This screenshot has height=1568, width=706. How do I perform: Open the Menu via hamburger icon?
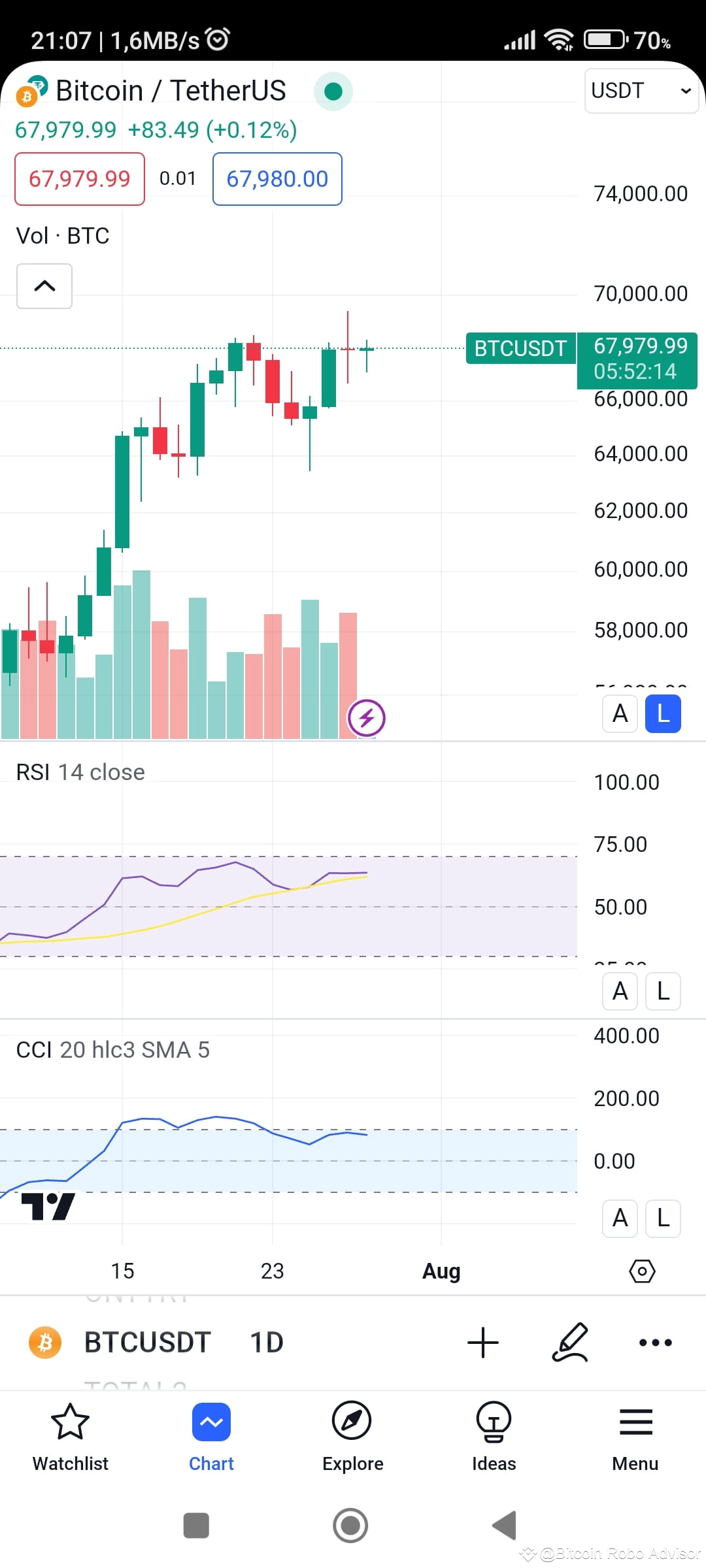tap(634, 1422)
